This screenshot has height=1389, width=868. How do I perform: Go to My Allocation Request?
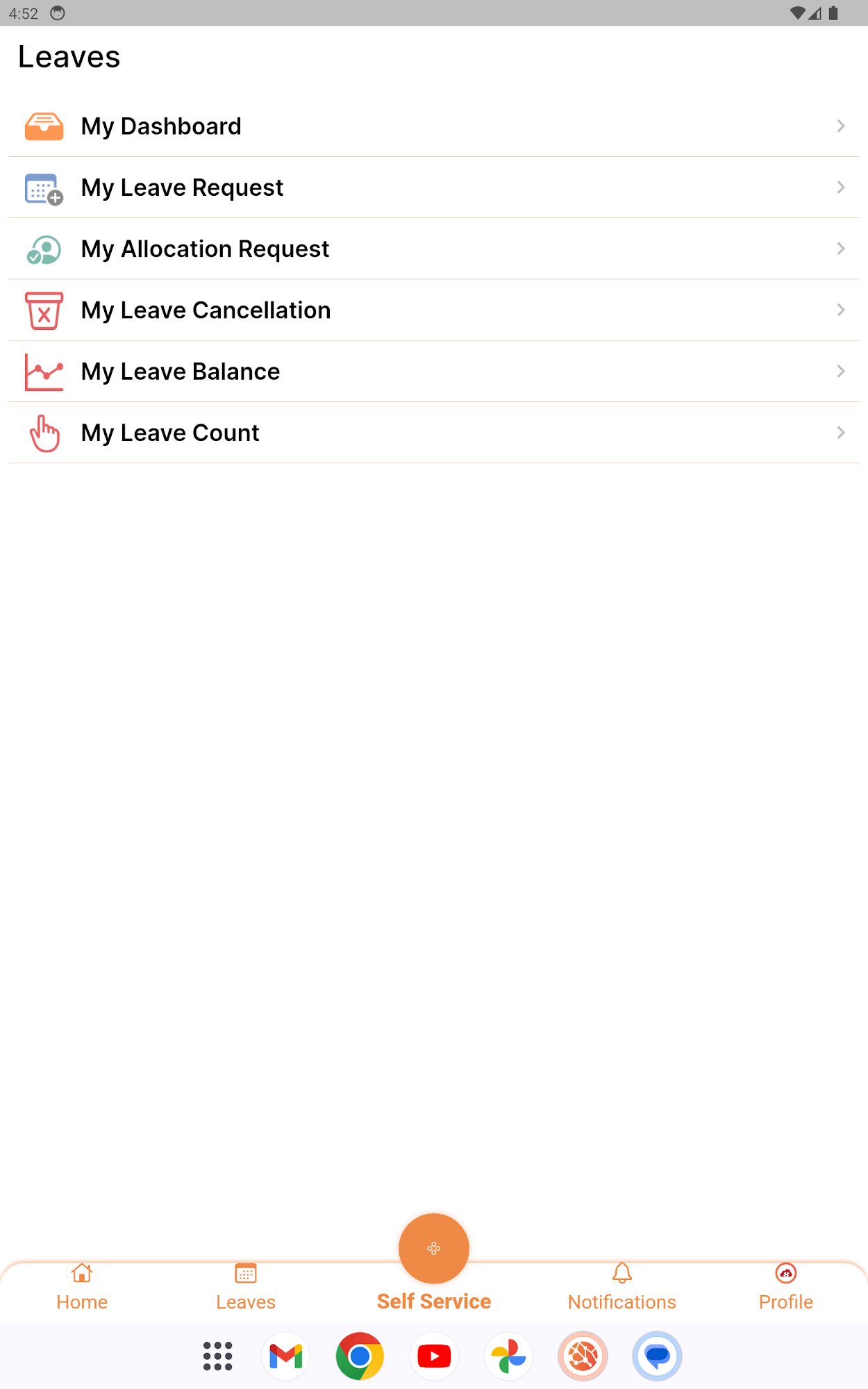coord(434,249)
